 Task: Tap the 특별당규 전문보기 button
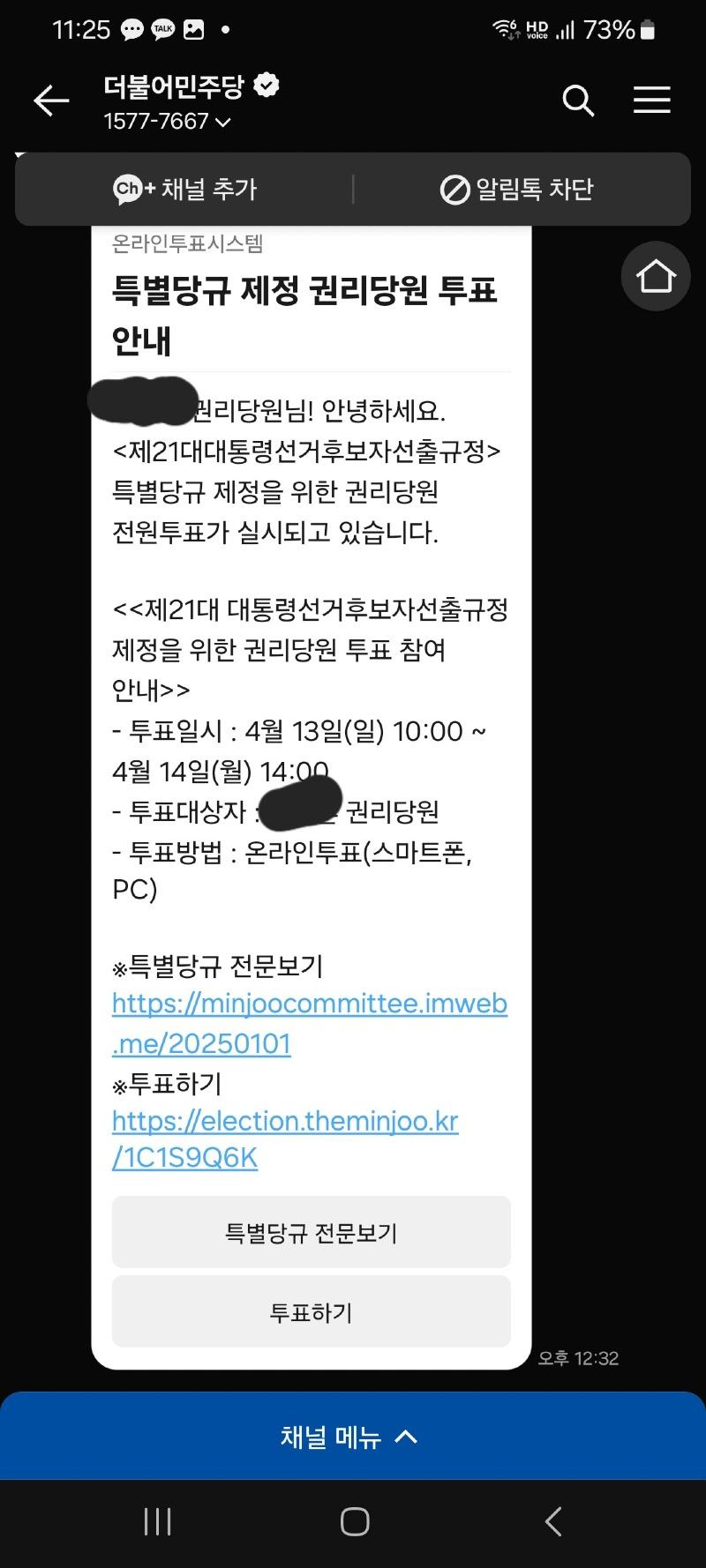pos(311,1233)
